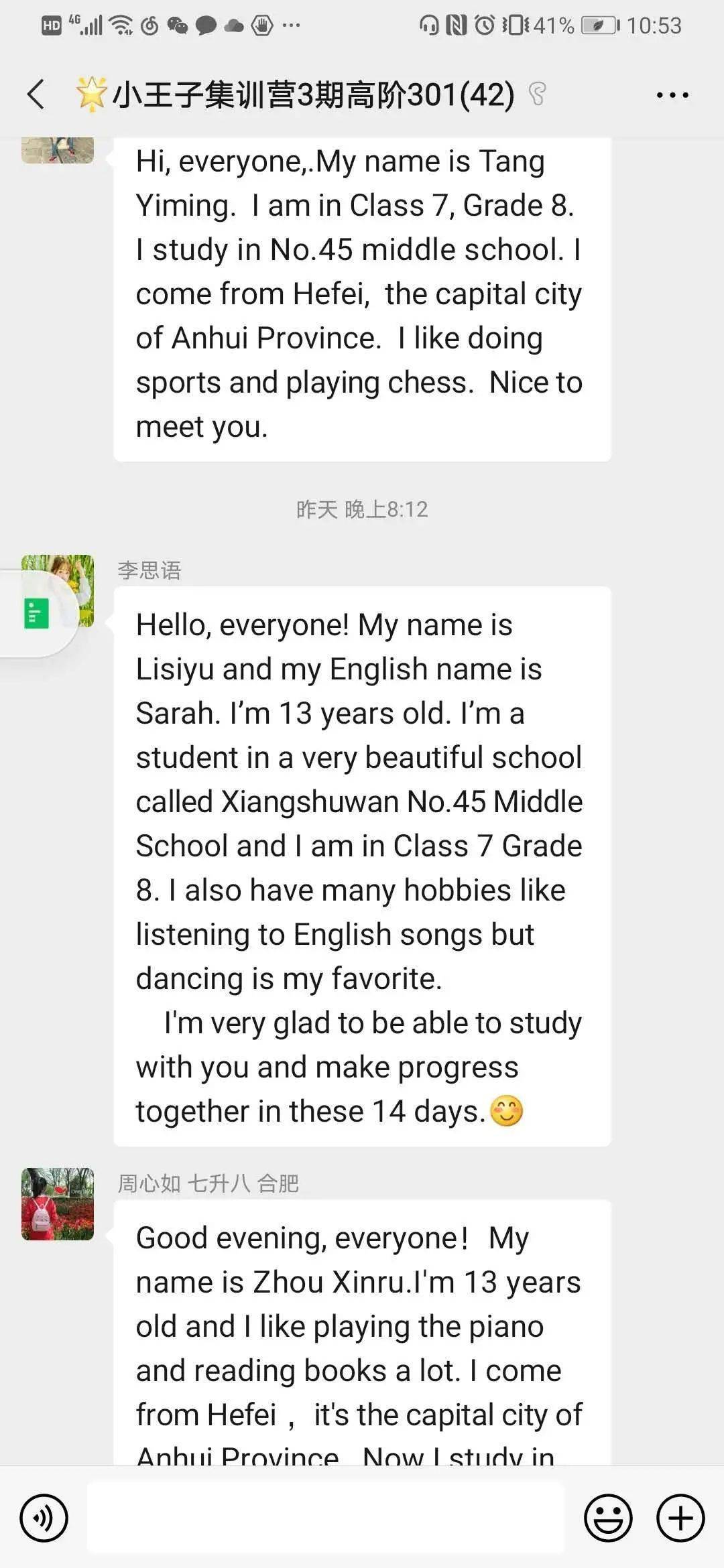This screenshot has width=724, height=1568.
Task: Open the floating green document shortcut
Action: pos(36,613)
